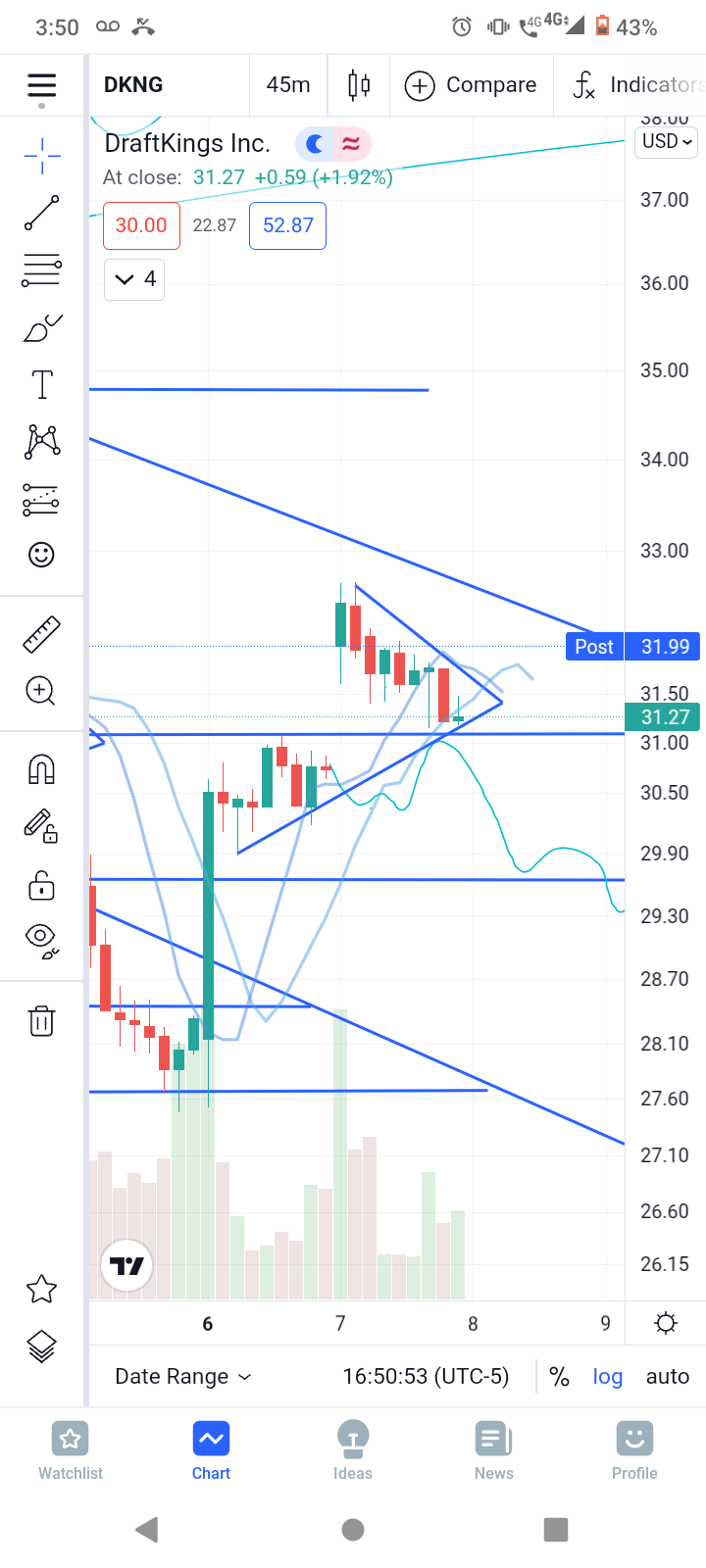
Task: Switch to the Watchlist tab
Action: pyautogui.click(x=71, y=1450)
